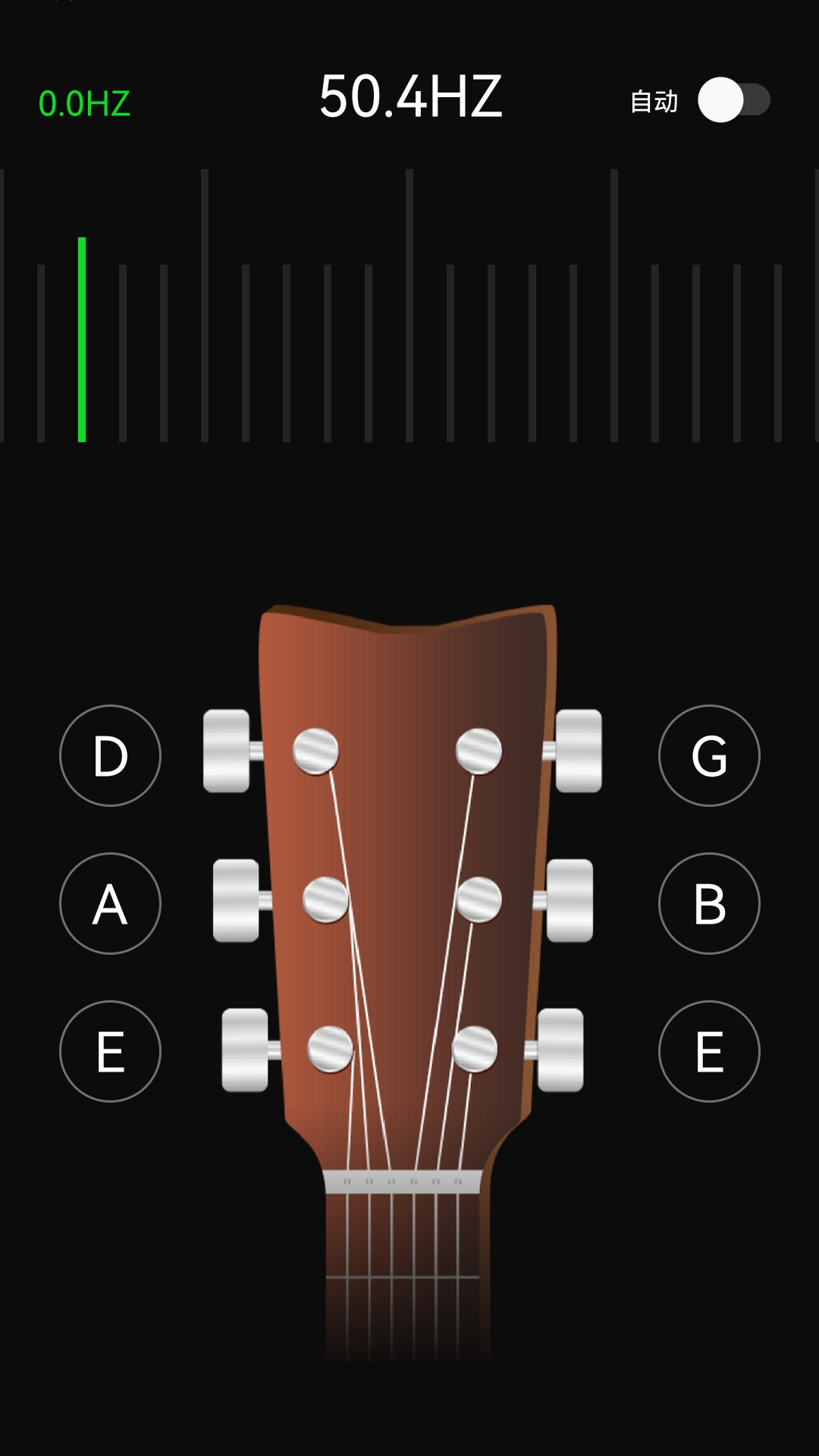819x1456 pixels.
Task: Toggle the 自动 auto-tuning switch
Action: tap(733, 100)
